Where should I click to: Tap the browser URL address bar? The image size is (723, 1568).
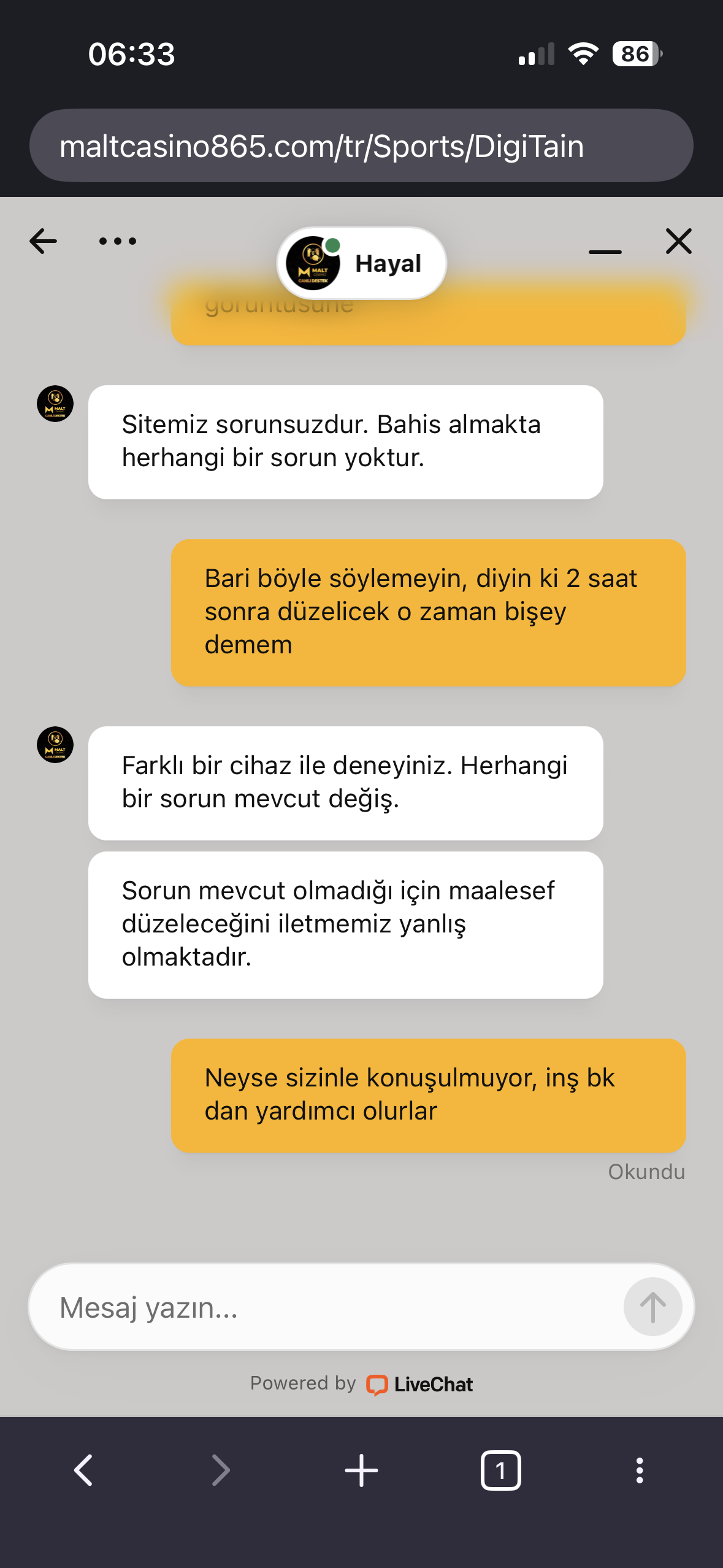pyautogui.click(x=362, y=146)
